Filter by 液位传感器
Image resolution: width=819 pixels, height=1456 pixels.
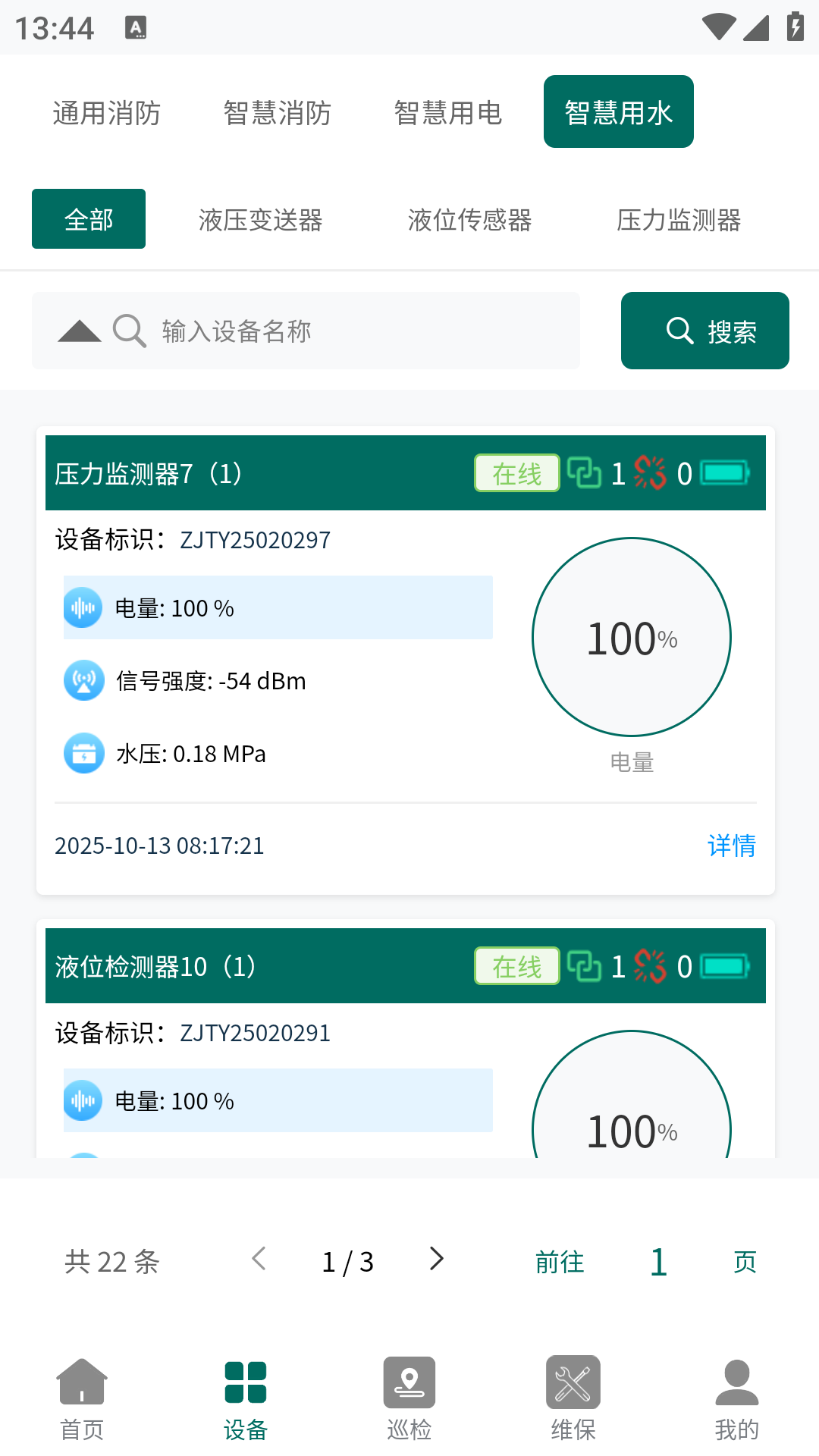click(x=469, y=220)
